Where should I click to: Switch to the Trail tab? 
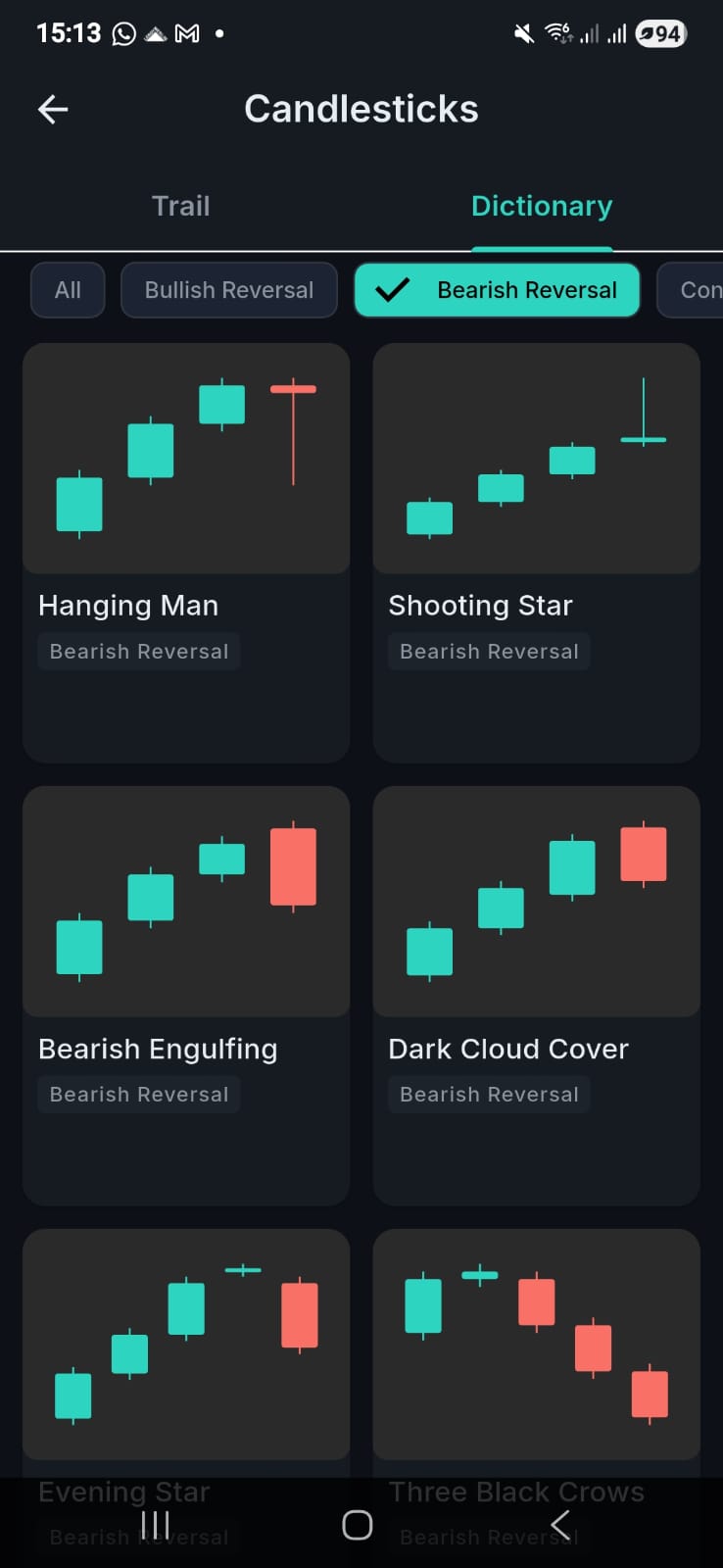tap(180, 206)
